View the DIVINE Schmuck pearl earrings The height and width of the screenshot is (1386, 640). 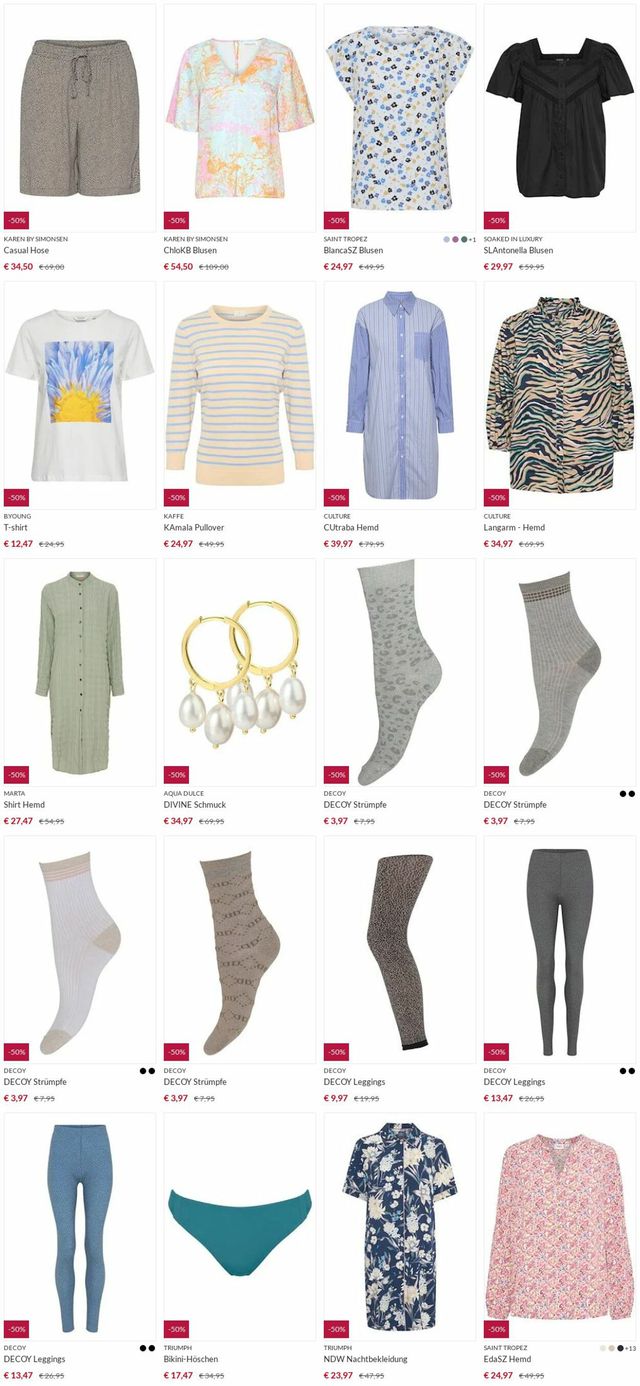point(240,672)
